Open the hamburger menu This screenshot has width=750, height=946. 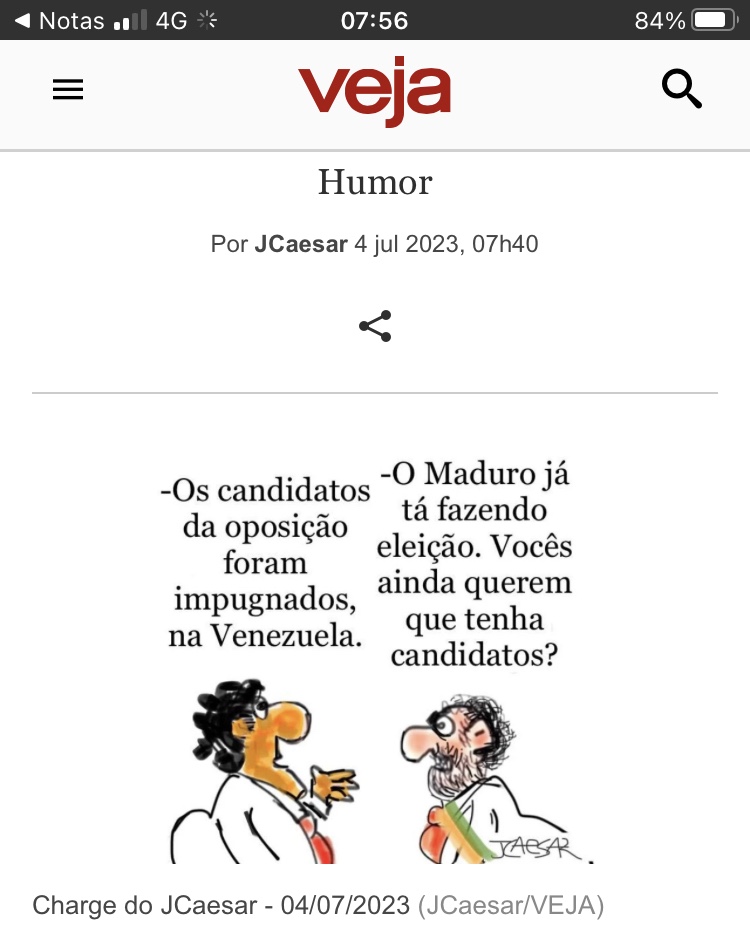[x=68, y=90]
